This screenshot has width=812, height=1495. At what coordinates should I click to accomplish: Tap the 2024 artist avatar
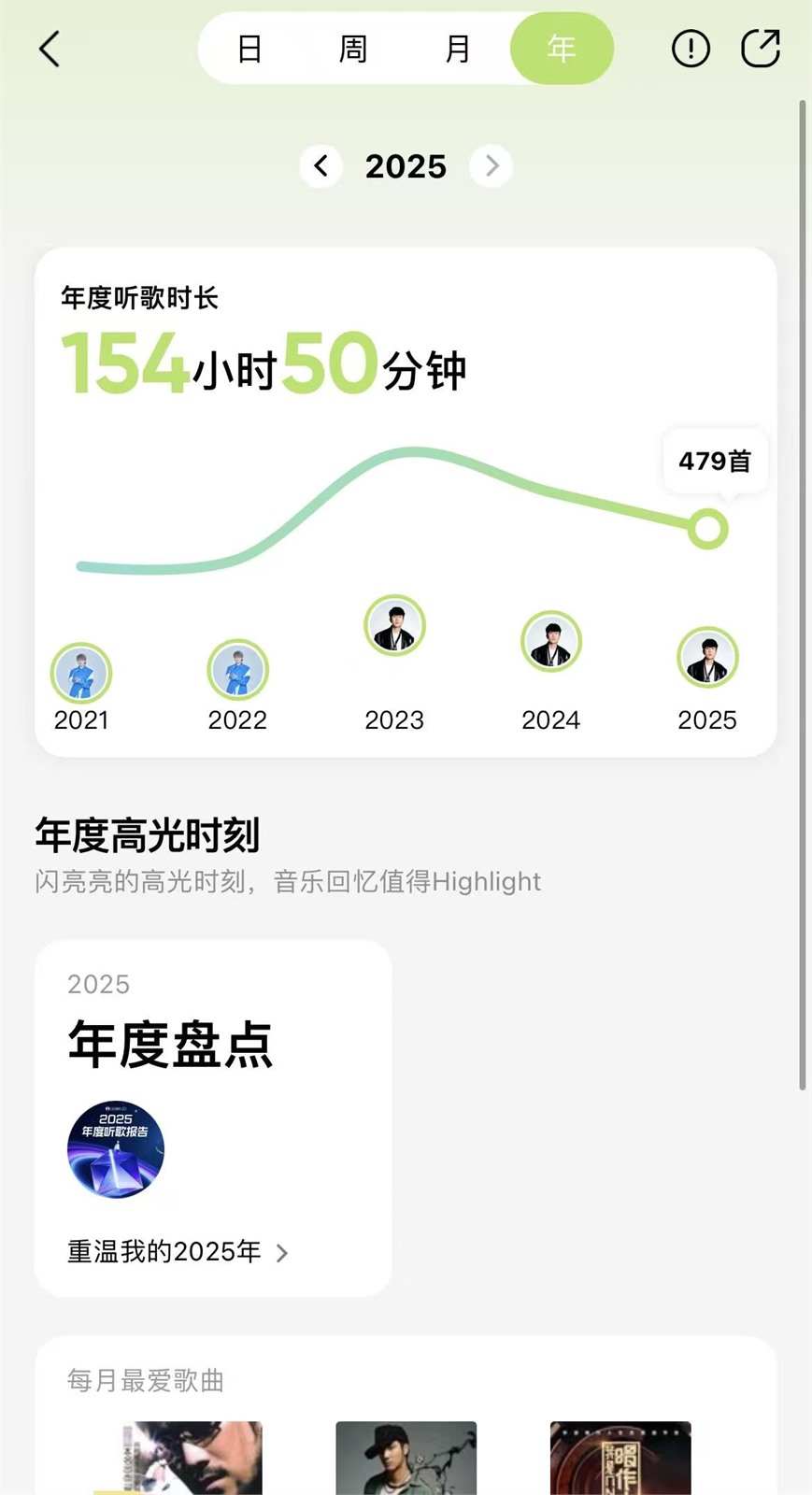550,641
